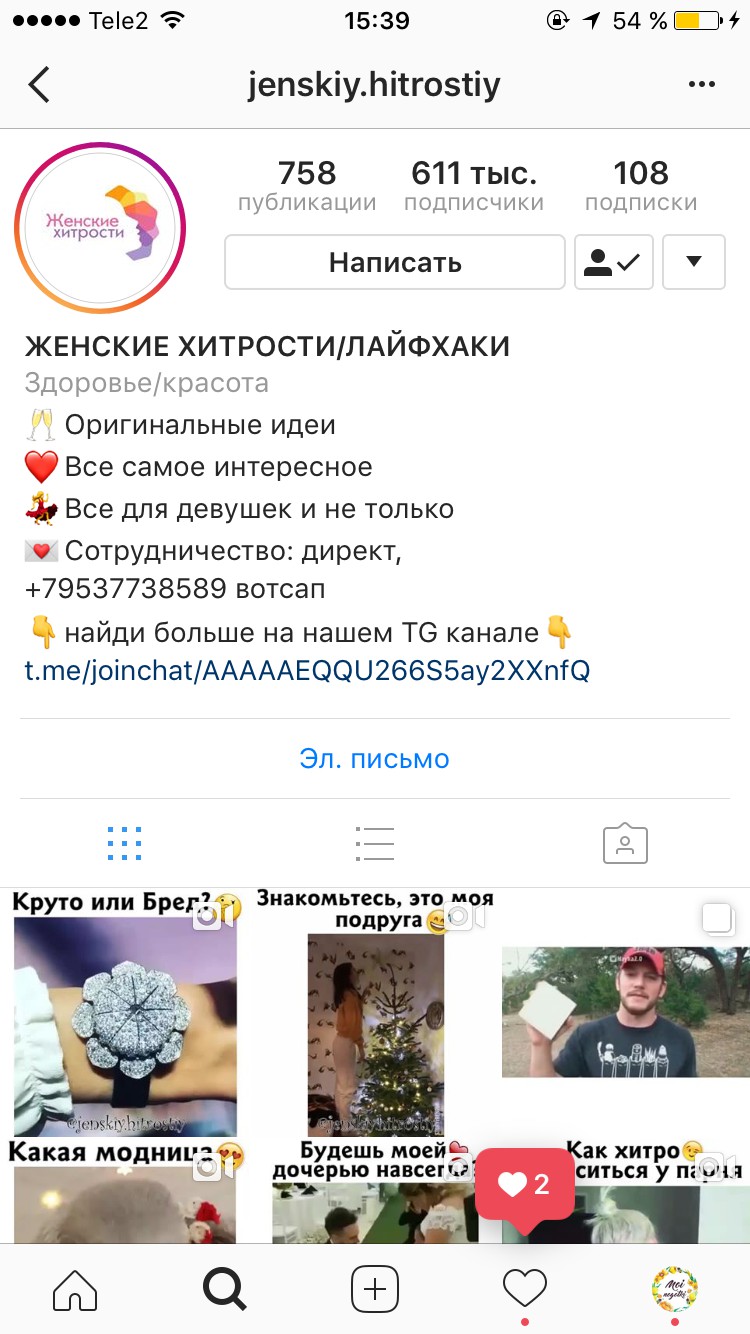
Task: Create a new post with plus icon
Action: [x=375, y=1288]
